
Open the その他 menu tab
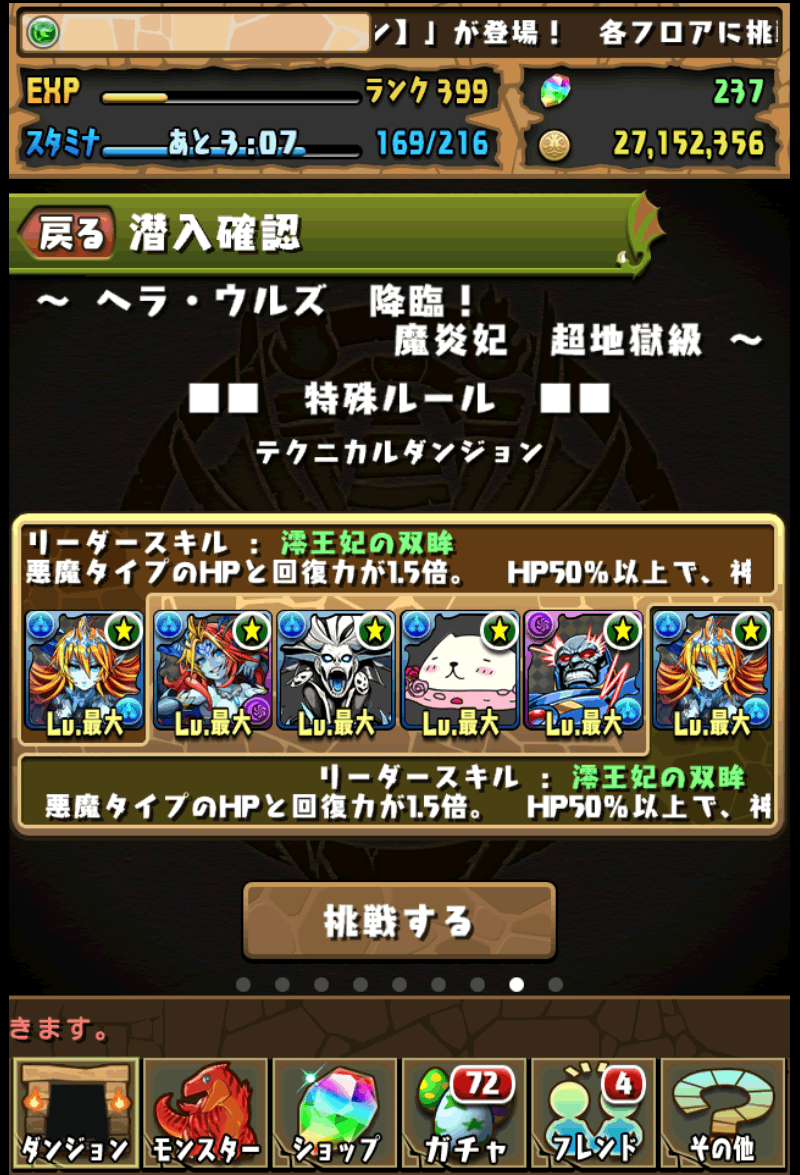pos(724,1112)
